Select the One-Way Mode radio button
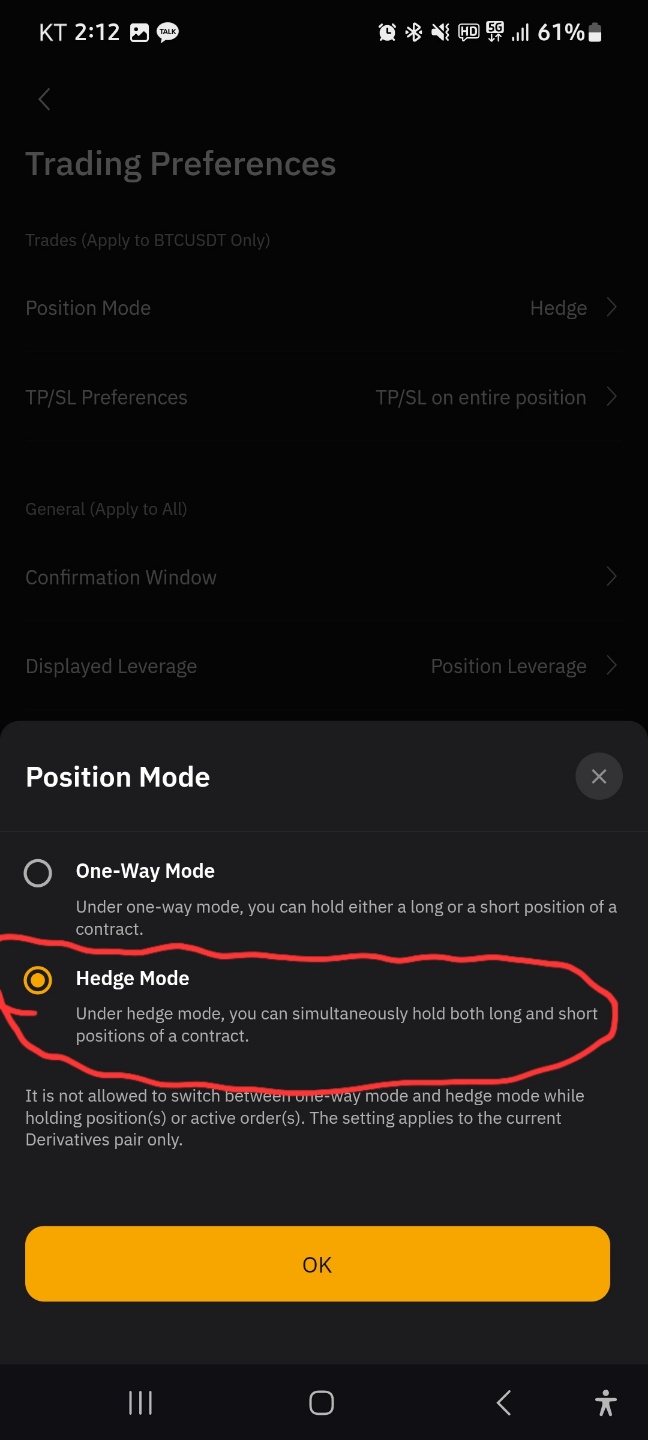This screenshot has width=648, height=1440. click(x=38, y=873)
